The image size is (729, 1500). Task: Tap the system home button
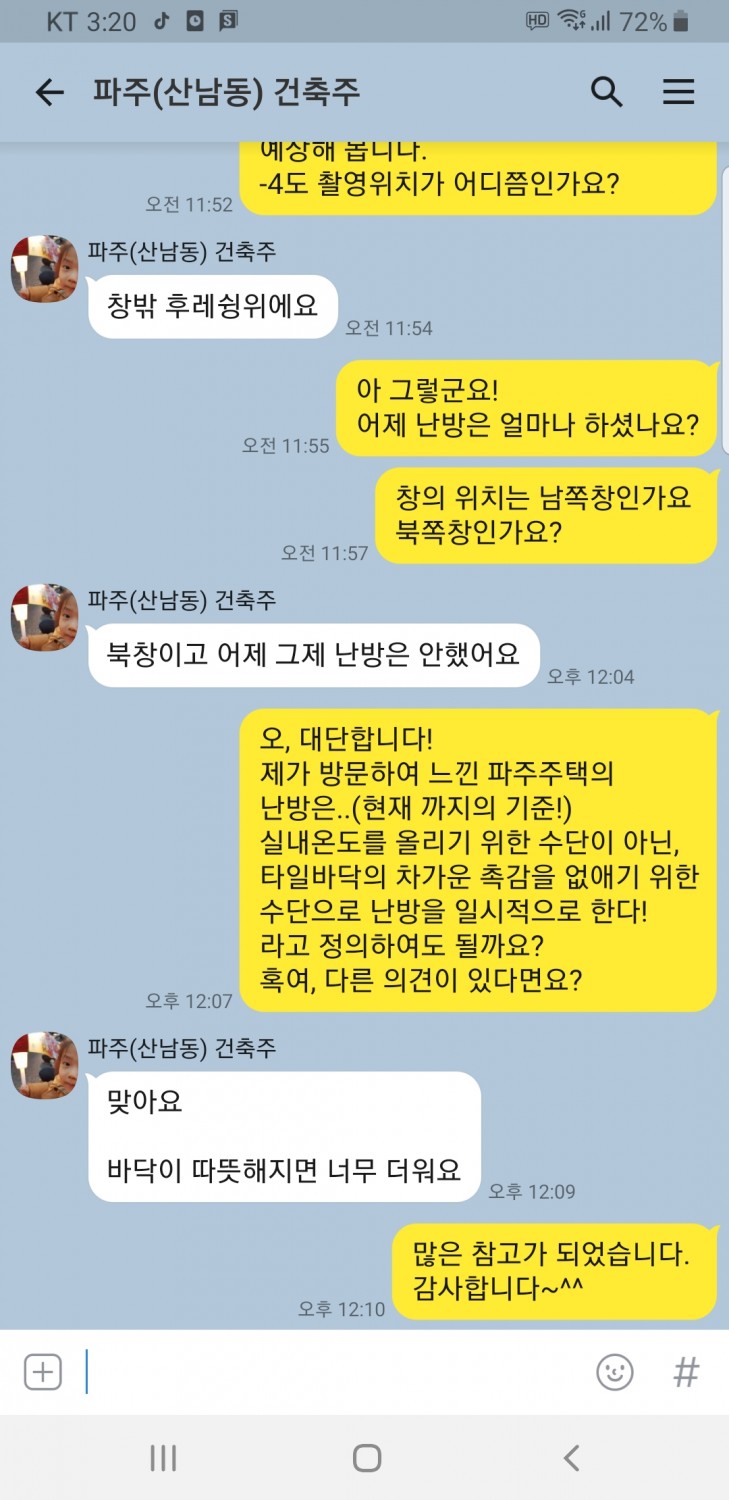pyautogui.click(x=366, y=1458)
